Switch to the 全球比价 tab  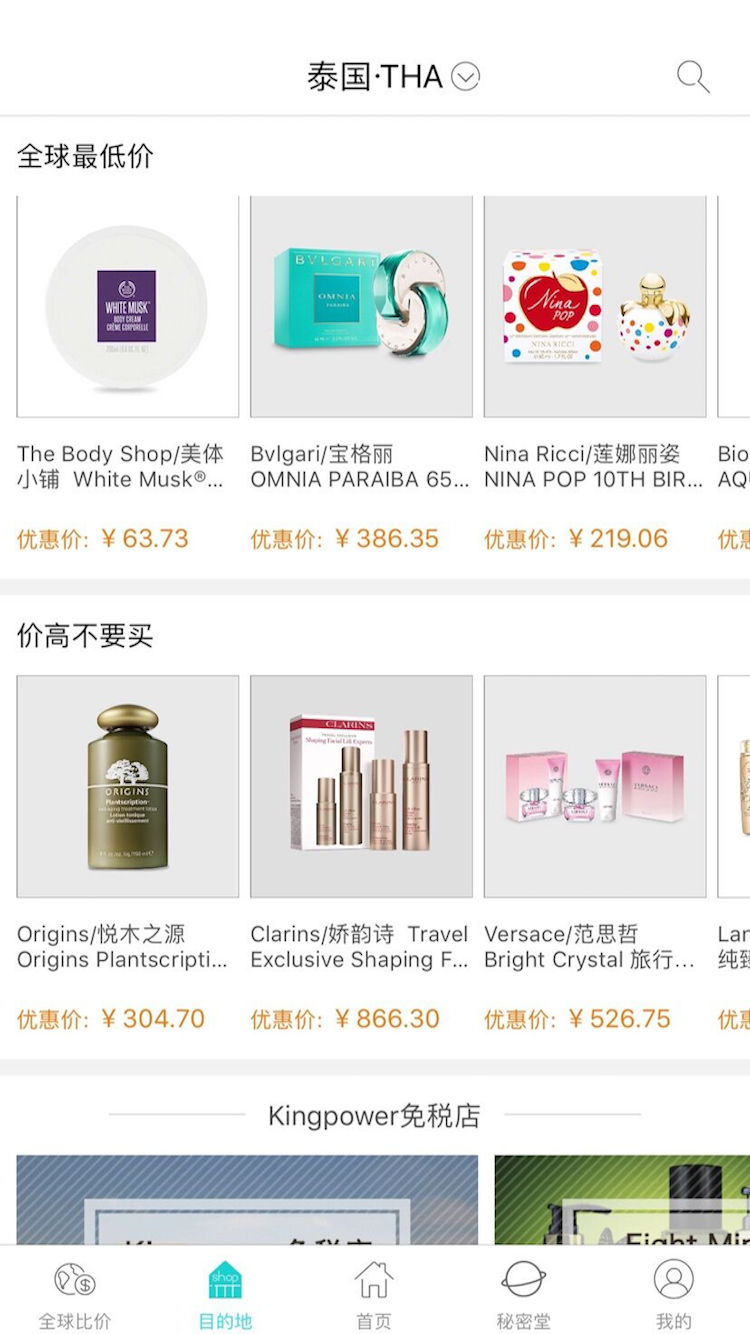tap(75, 1294)
